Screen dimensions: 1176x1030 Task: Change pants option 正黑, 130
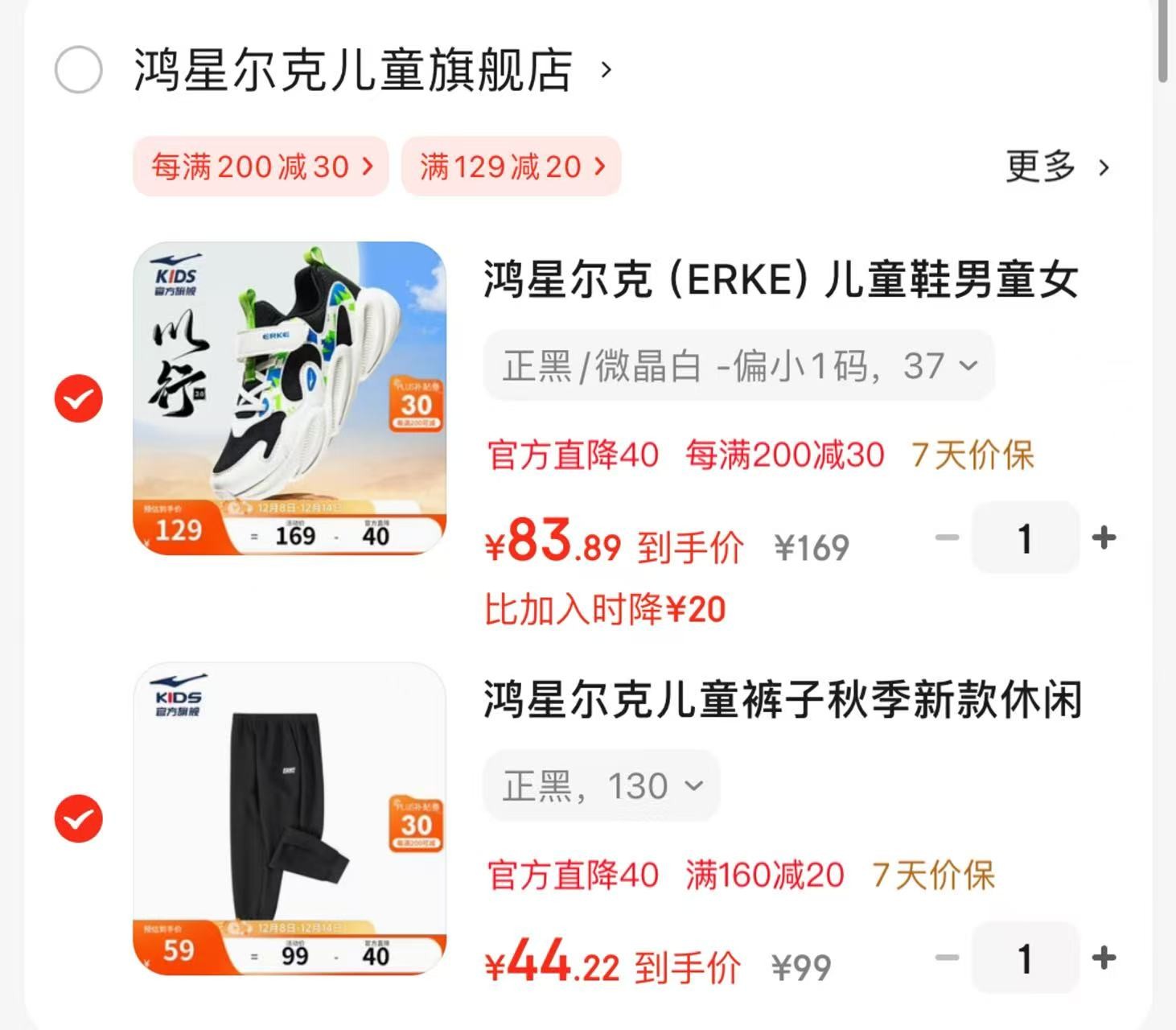coord(602,785)
